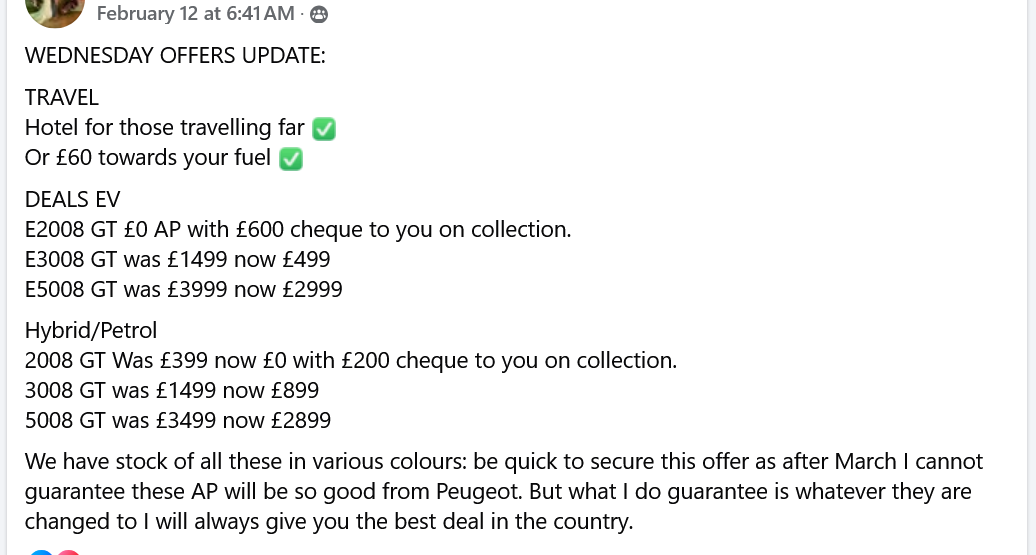
Task: Tap the audience icon next to the timestamp
Action: (319, 14)
